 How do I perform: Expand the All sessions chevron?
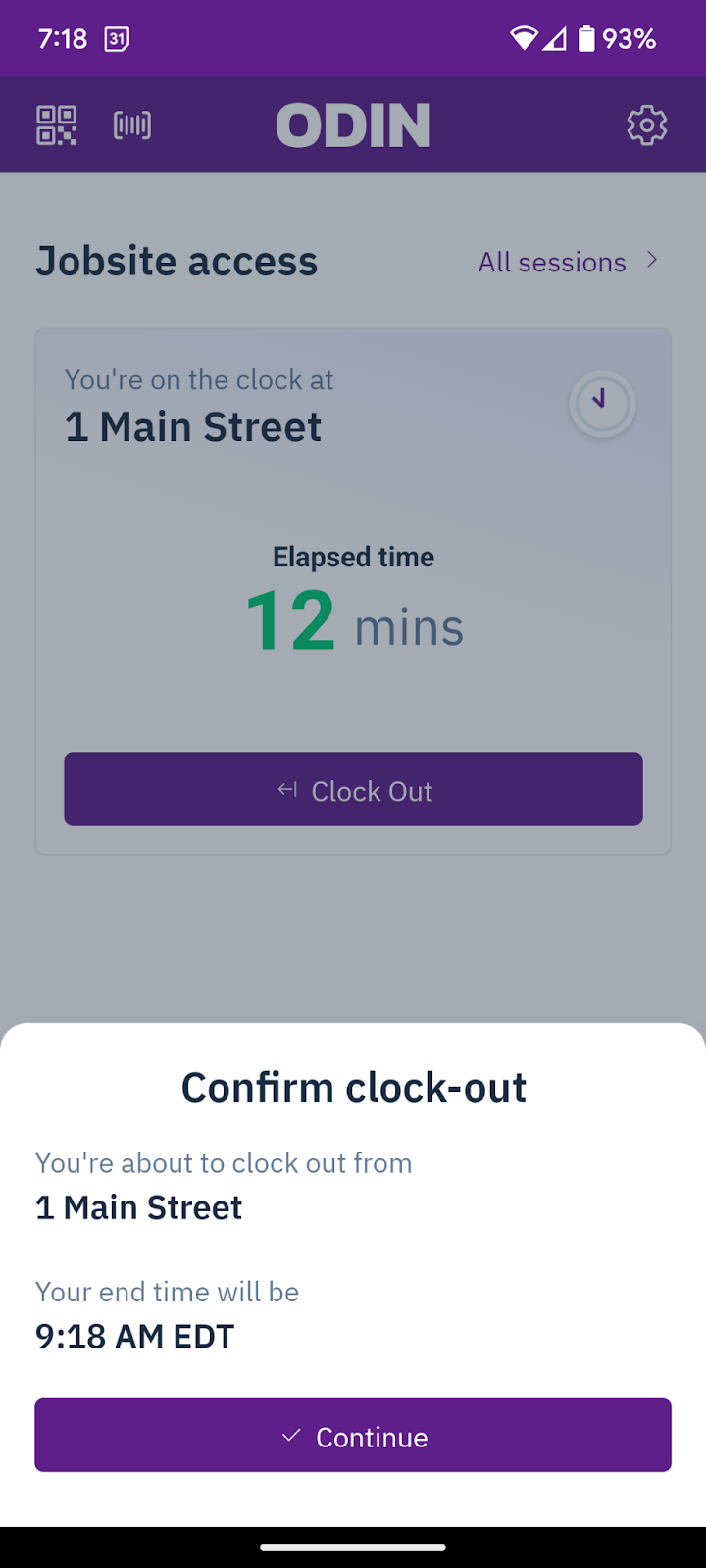652,260
